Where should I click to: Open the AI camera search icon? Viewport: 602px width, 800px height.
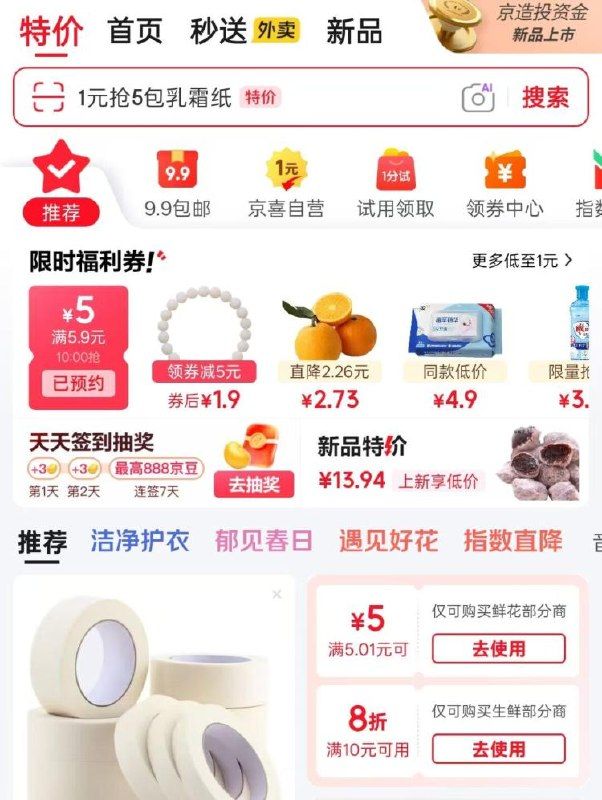(479, 97)
